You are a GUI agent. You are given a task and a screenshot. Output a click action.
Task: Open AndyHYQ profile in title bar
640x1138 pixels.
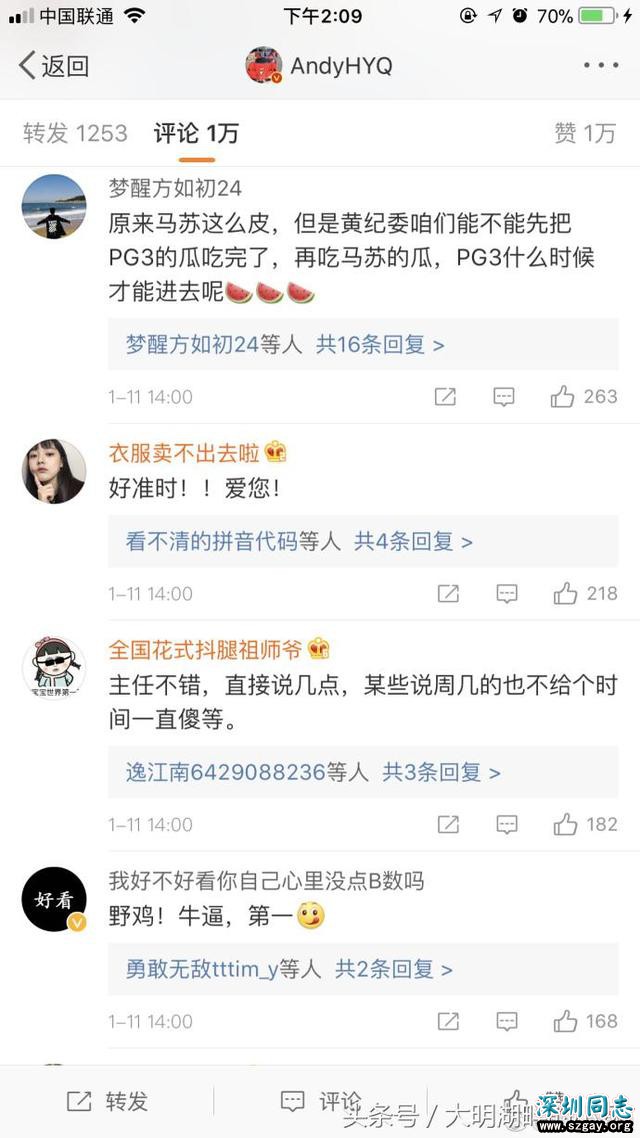pyautogui.click(x=320, y=66)
